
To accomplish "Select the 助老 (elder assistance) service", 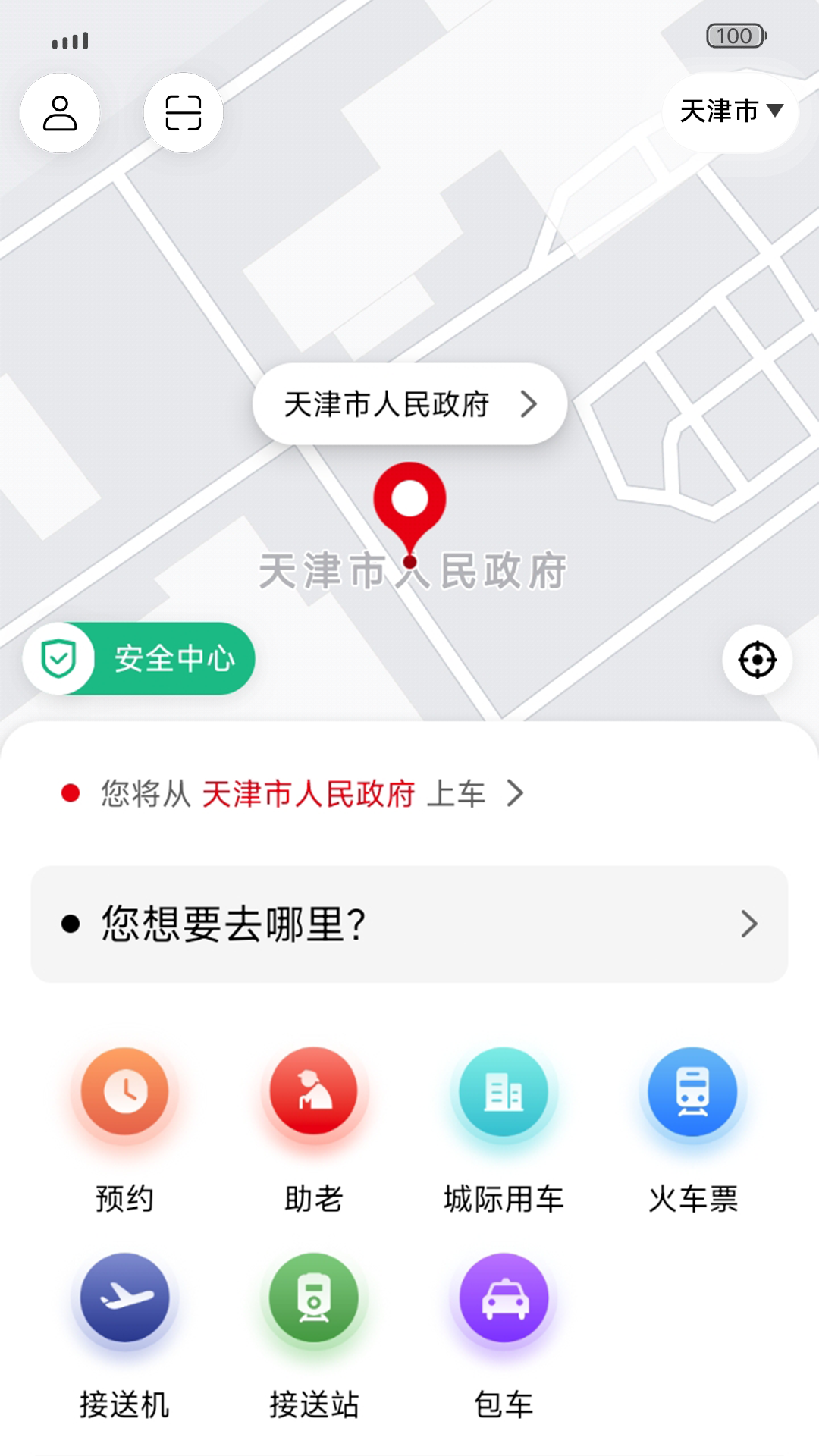I will (314, 1092).
